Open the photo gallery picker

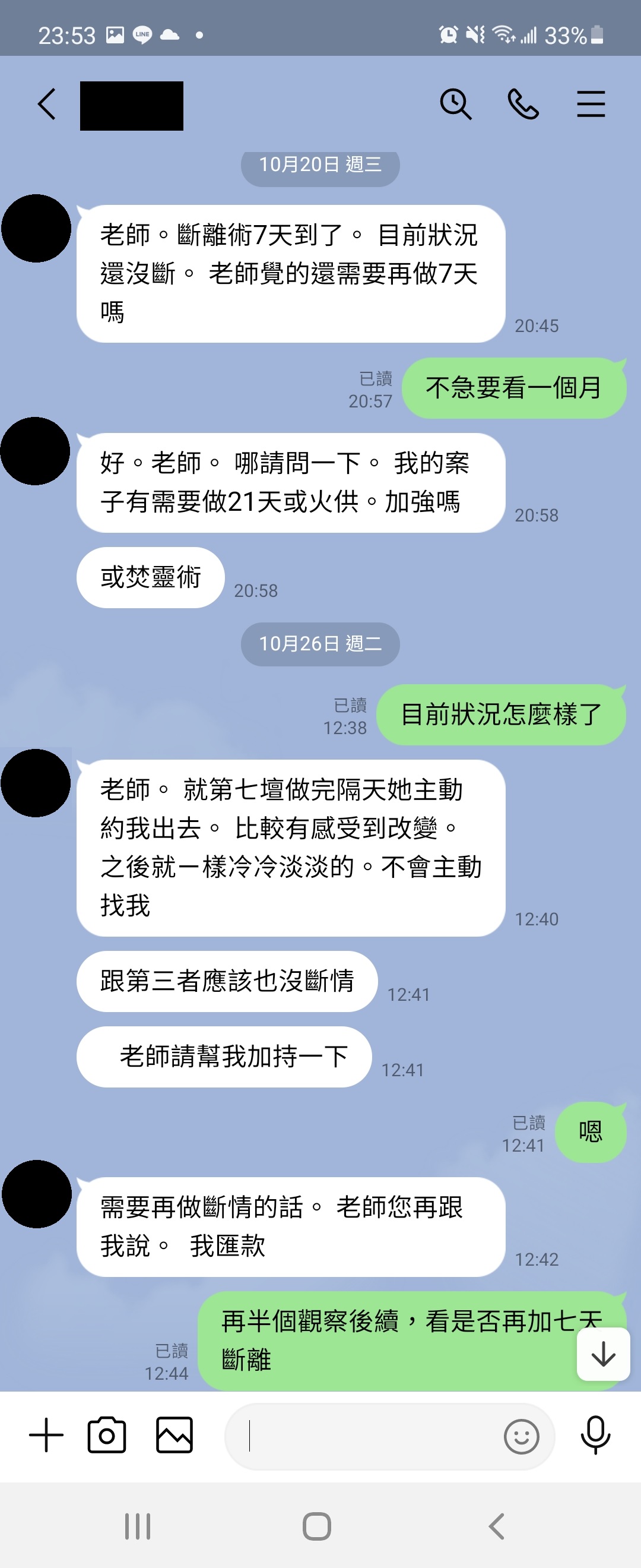coord(174,1435)
